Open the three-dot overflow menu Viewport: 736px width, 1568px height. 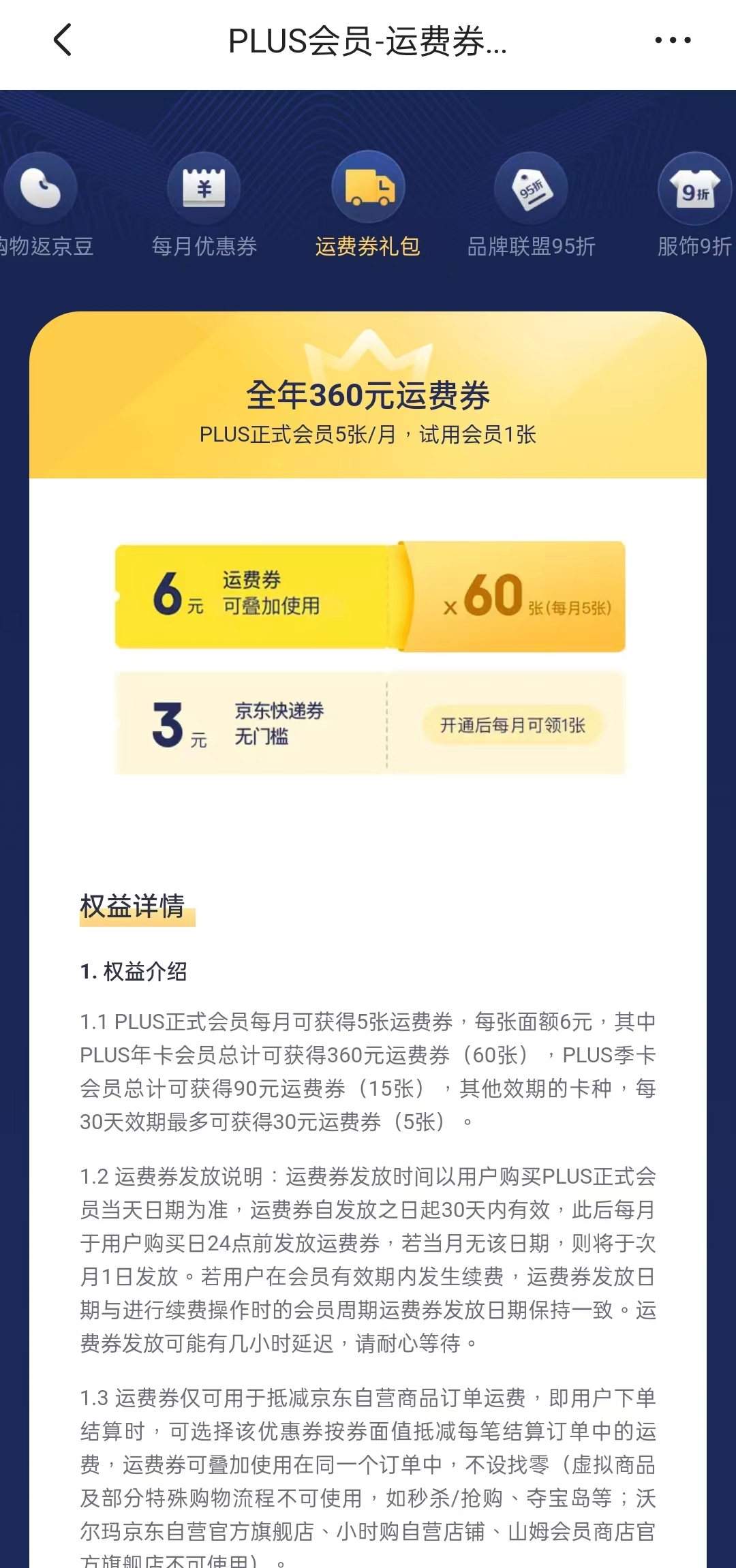point(673,40)
